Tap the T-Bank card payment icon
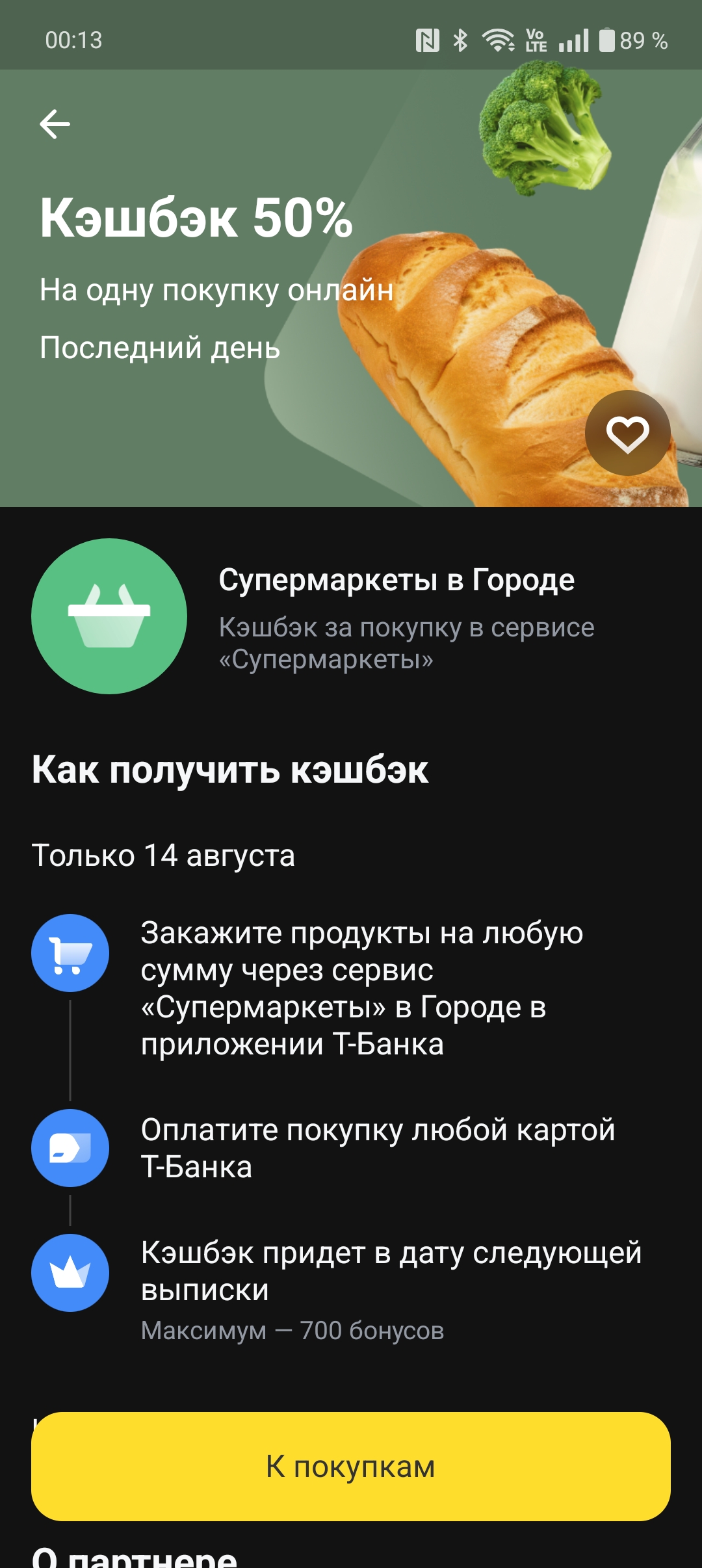702x1568 pixels. click(70, 1147)
